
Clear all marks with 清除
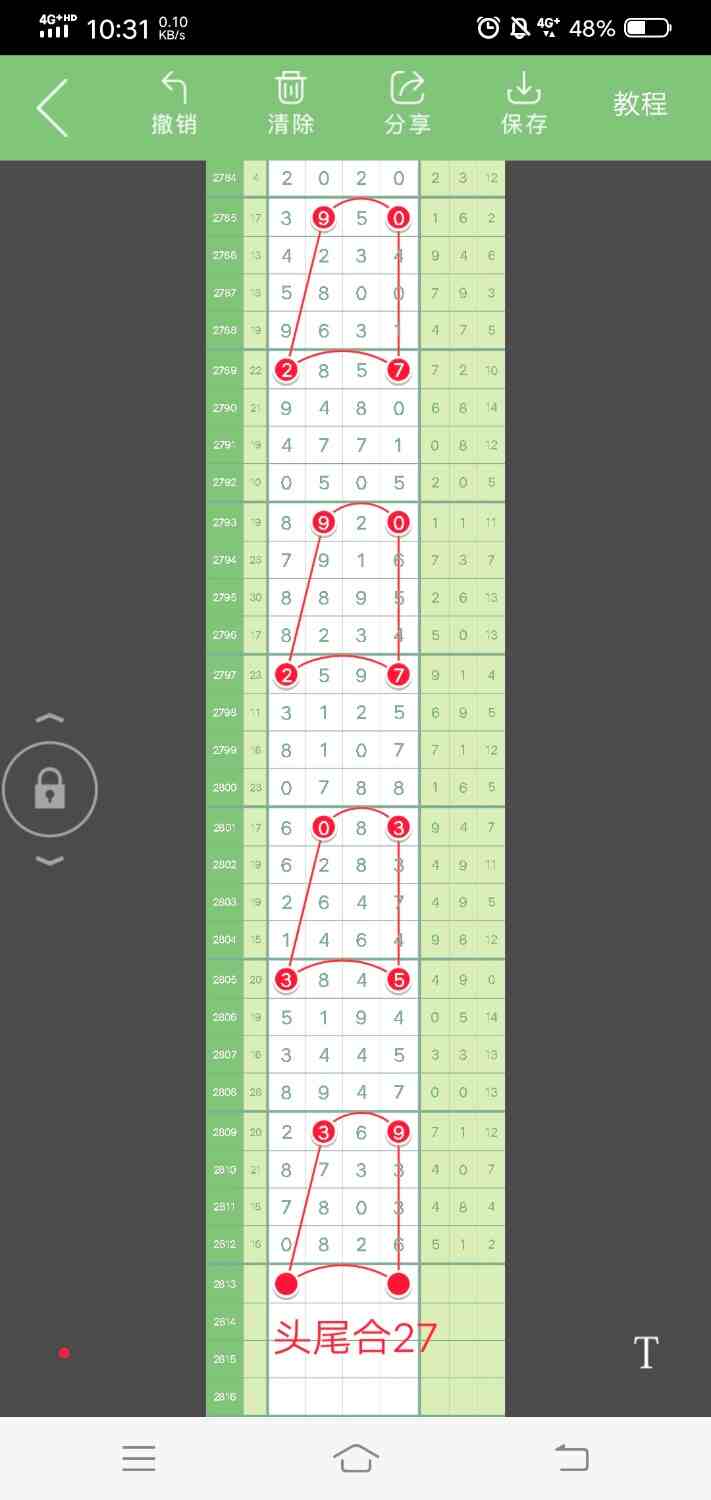click(291, 104)
